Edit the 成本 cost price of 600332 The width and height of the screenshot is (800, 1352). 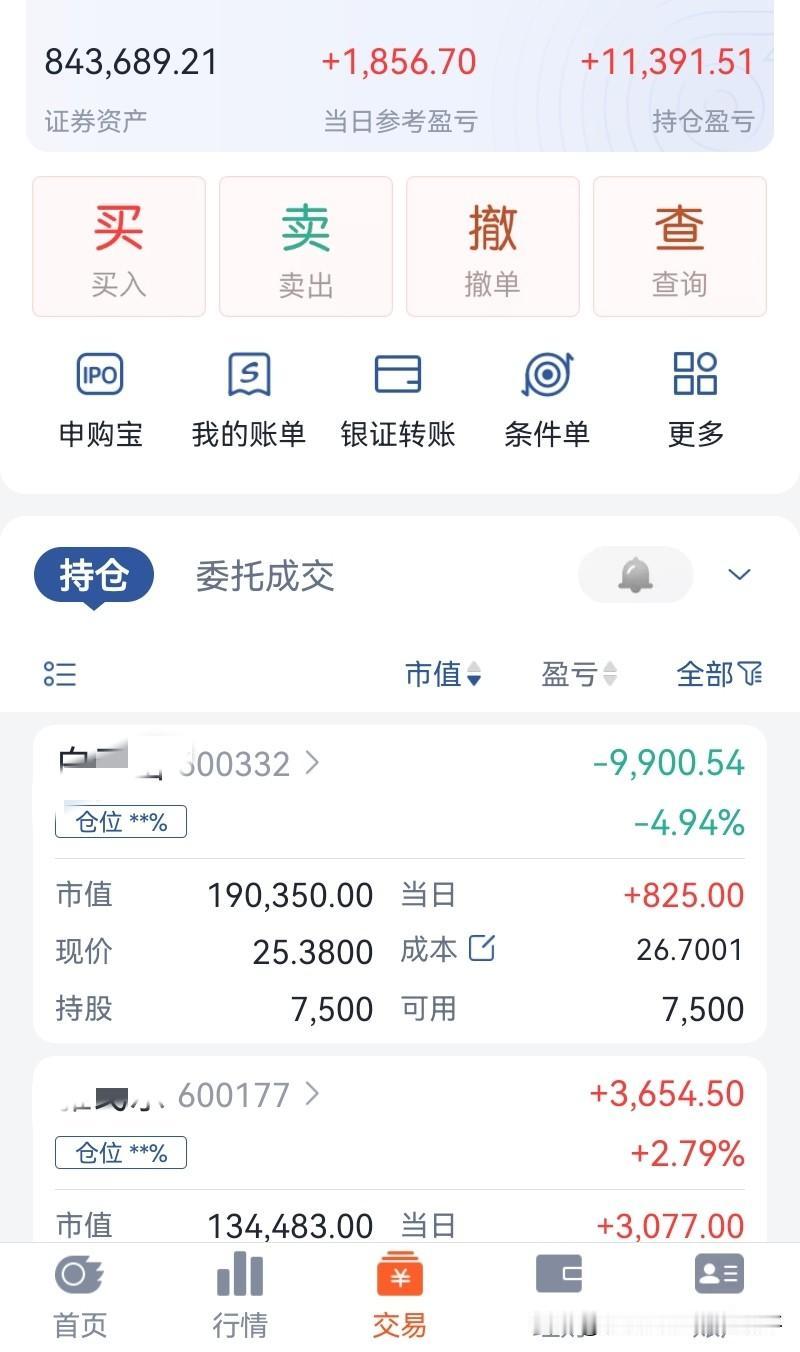(x=483, y=950)
